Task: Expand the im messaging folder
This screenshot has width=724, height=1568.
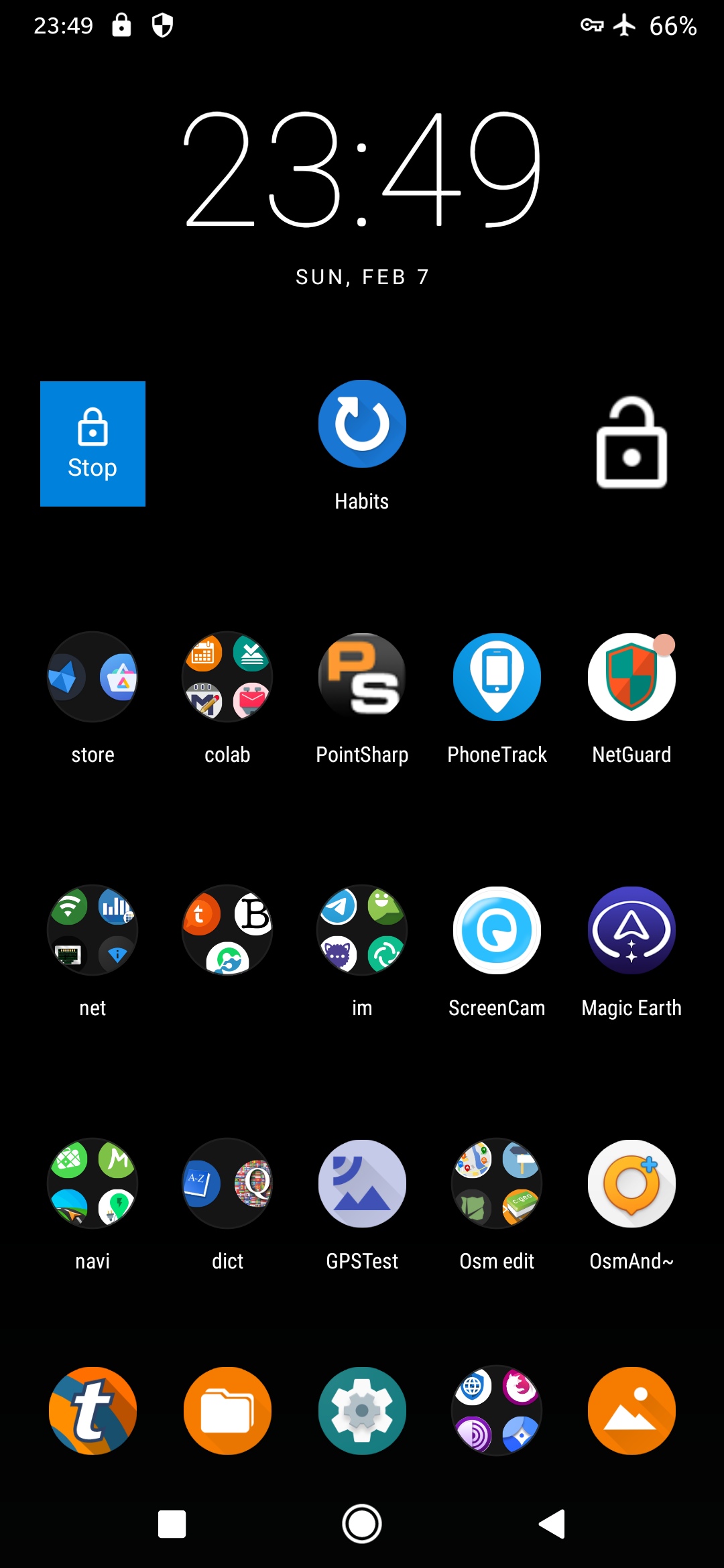Action: click(362, 930)
